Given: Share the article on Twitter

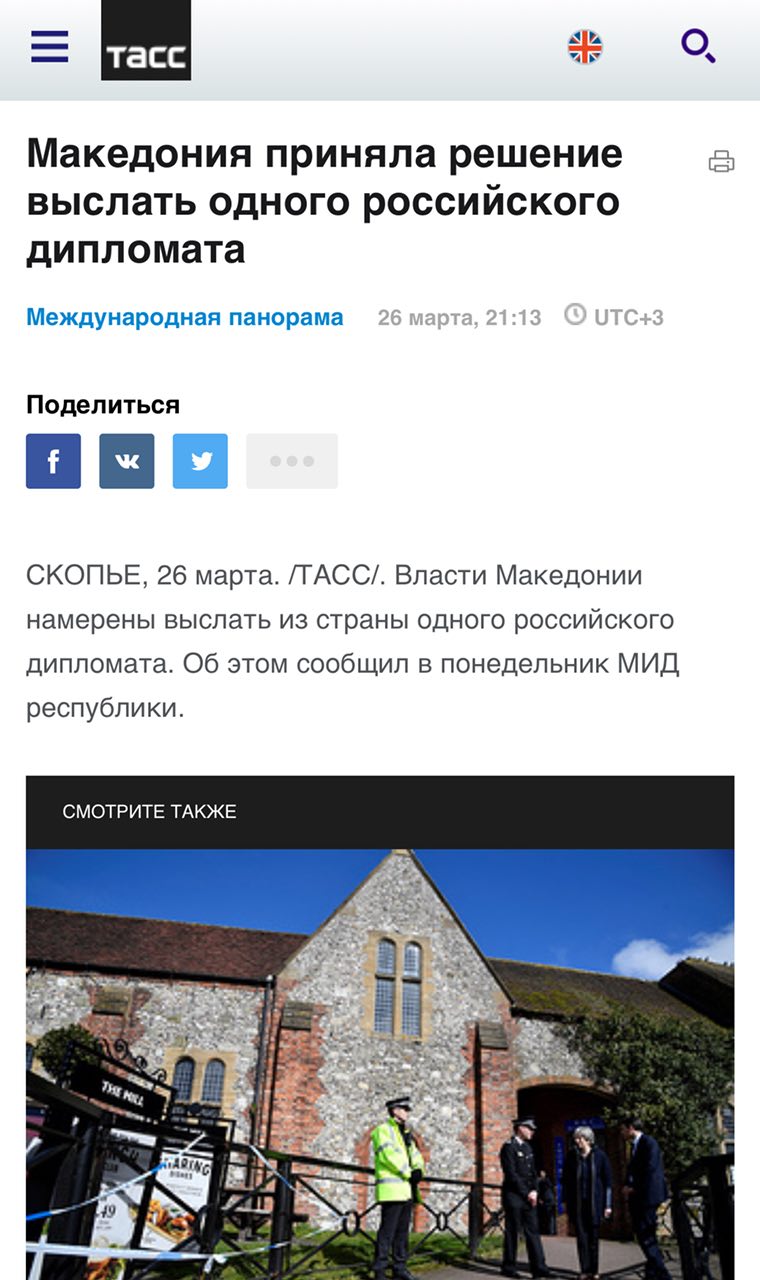Looking at the screenshot, I should point(200,461).
